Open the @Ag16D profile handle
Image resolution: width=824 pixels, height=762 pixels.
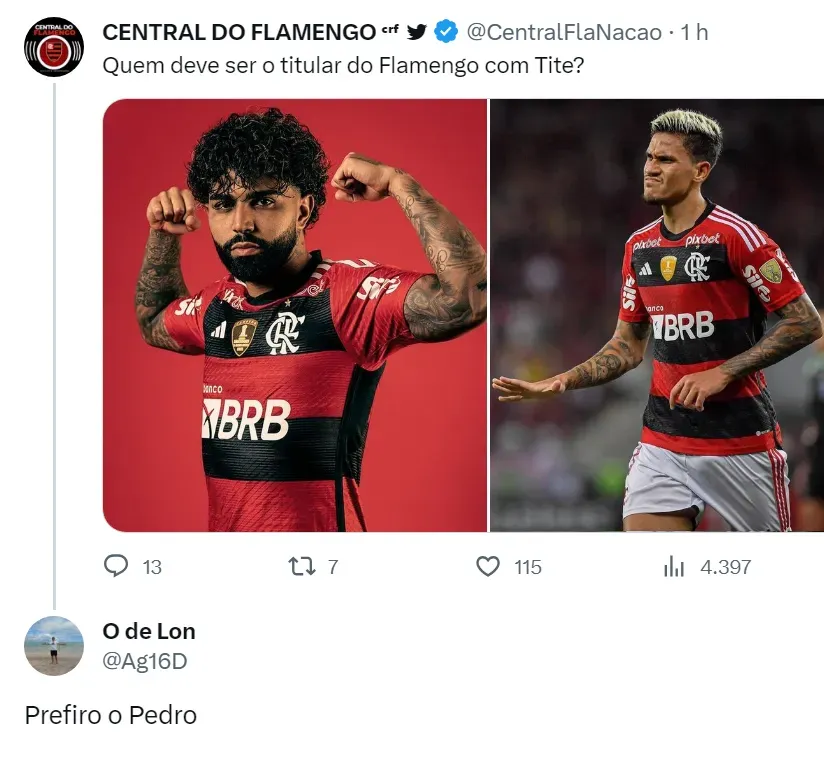tap(145, 661)
